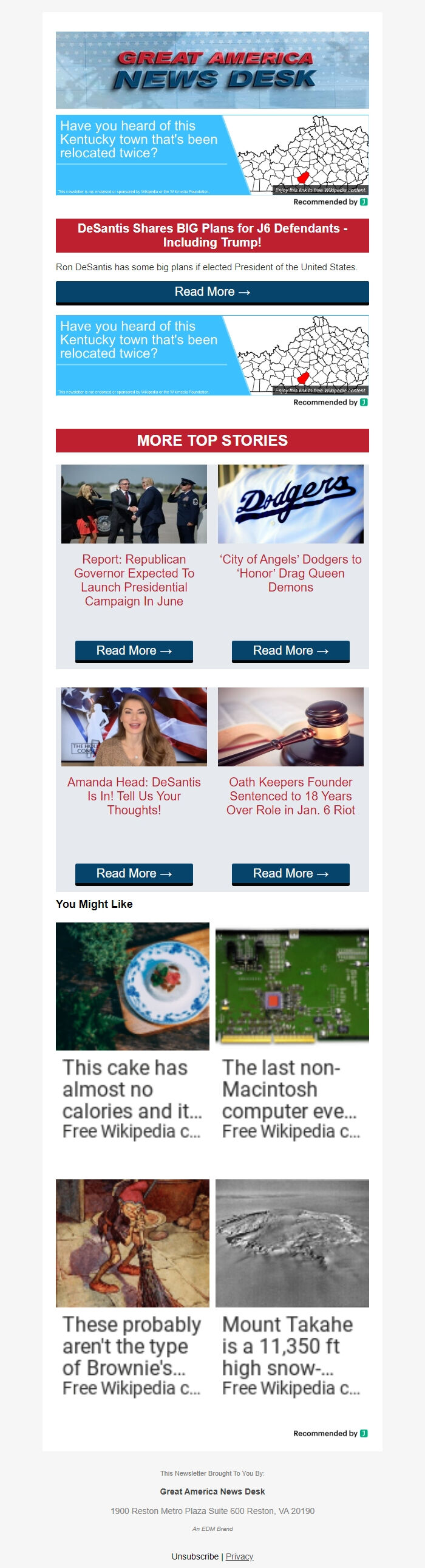Screen dimensions: 425x1568
Task: Tap the Dodgers jersey photo
Action: [290, 504]
